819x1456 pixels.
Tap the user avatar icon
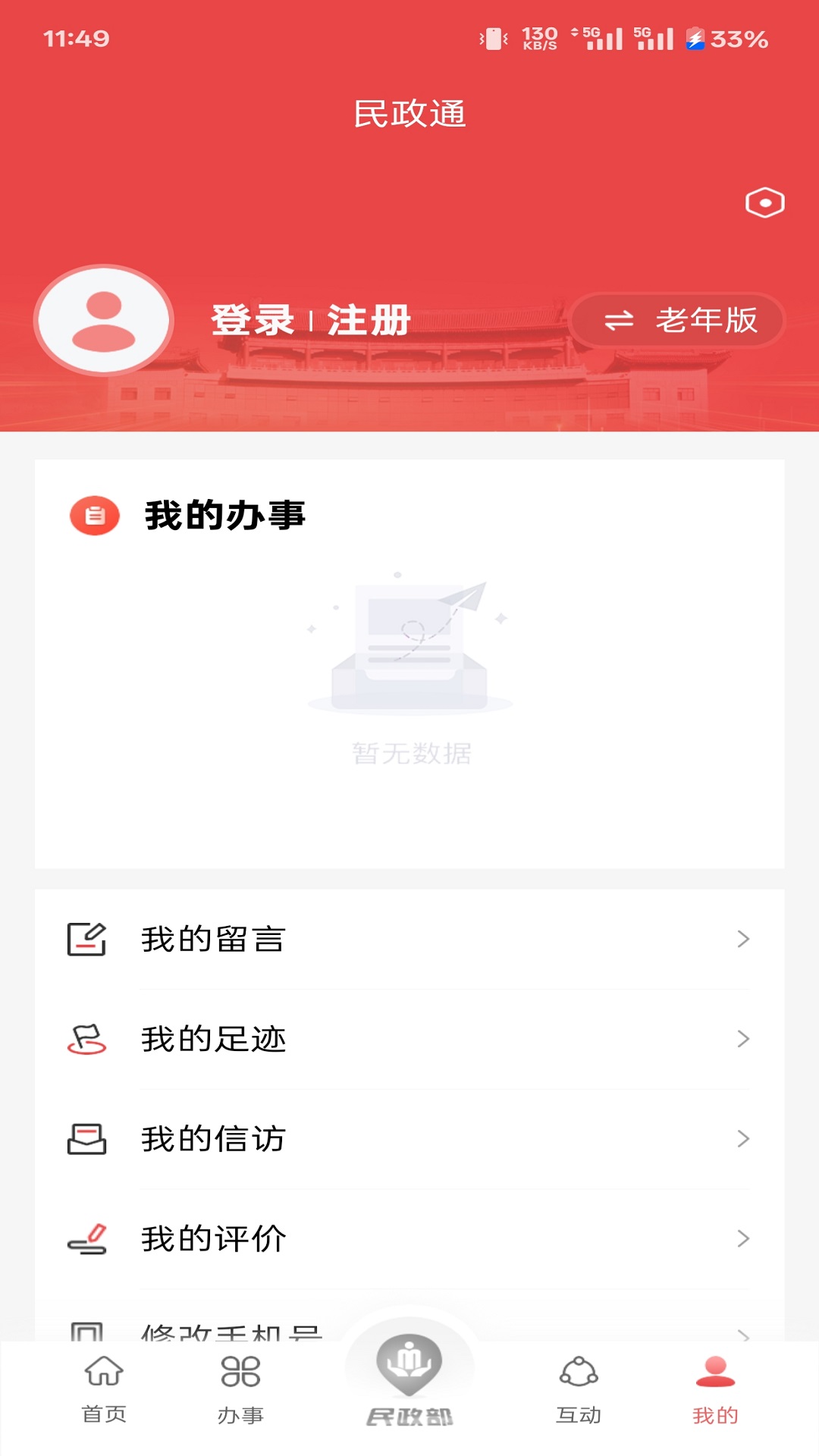pos(103,320)
